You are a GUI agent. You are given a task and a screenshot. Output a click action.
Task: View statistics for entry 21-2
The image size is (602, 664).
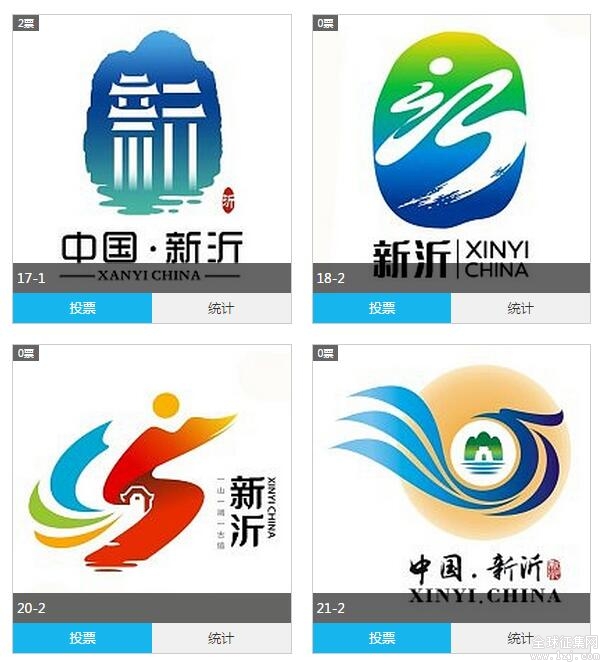(x=520, y=638)
